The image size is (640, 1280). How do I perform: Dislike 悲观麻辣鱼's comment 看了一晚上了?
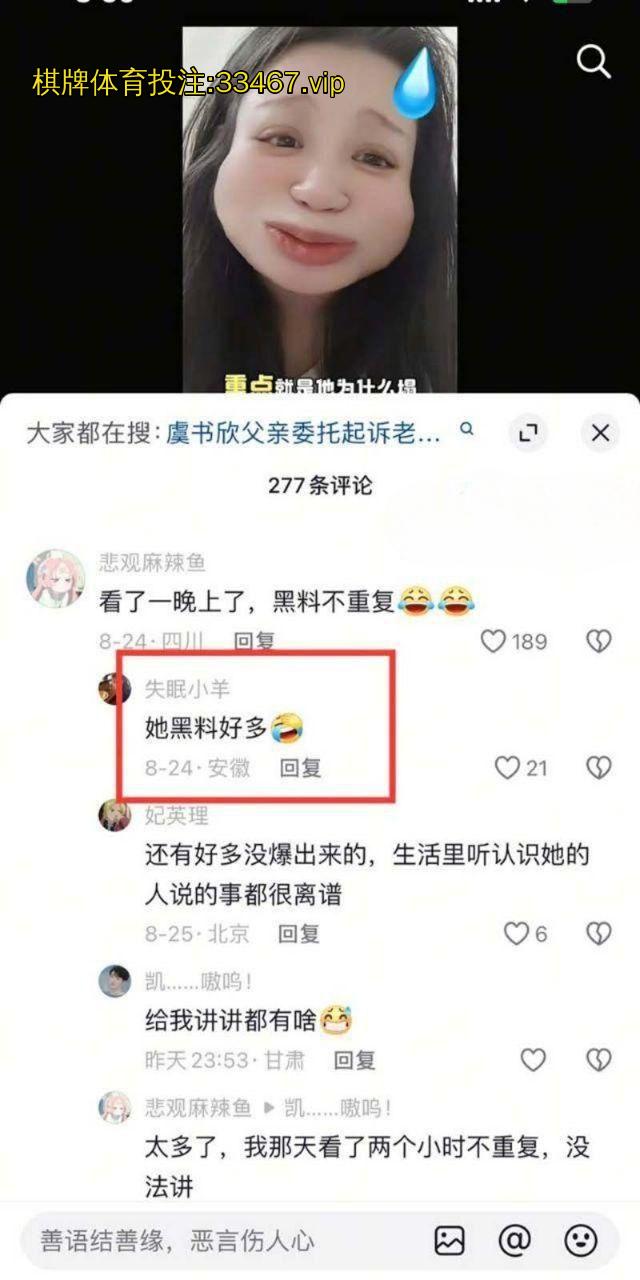pyautogui.click(x=598, y=641)
